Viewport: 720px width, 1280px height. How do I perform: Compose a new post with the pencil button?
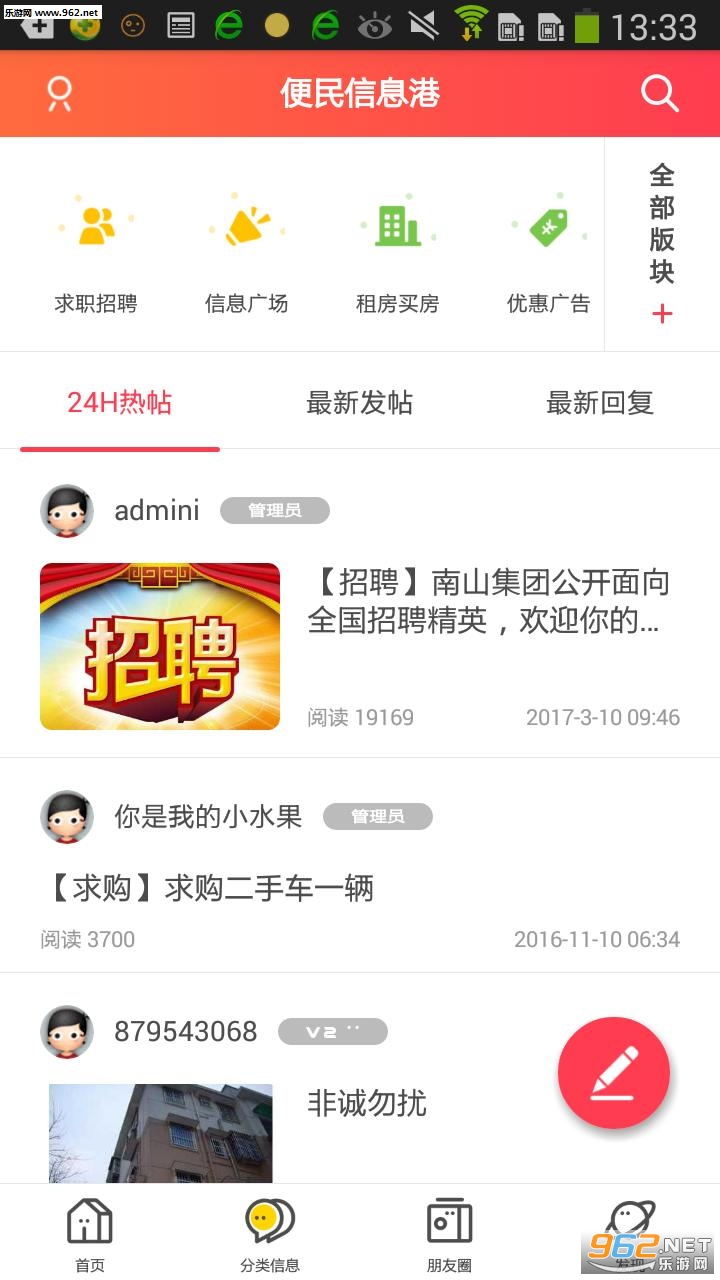613,1073
